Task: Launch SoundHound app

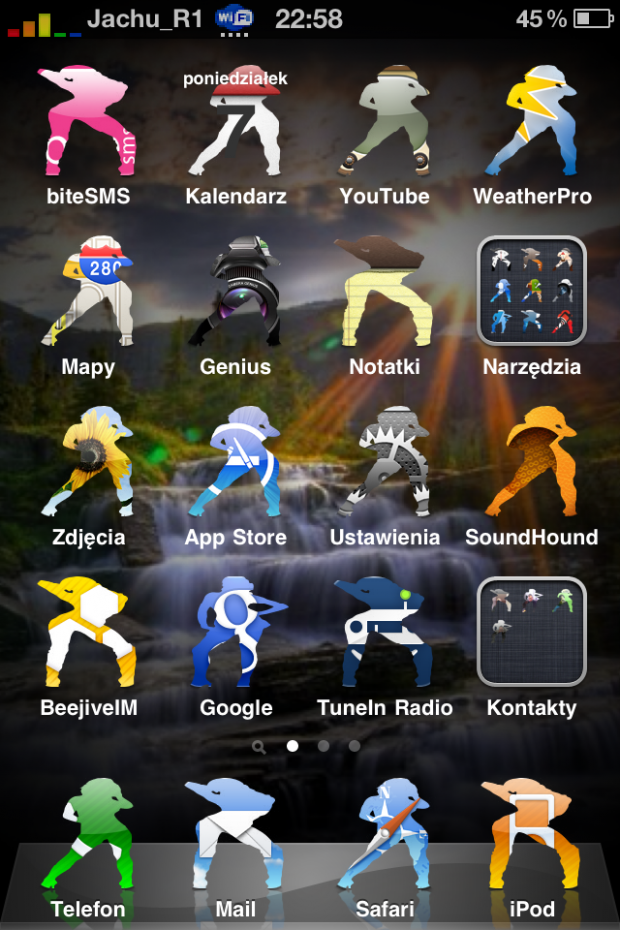Action: point(532,462)
